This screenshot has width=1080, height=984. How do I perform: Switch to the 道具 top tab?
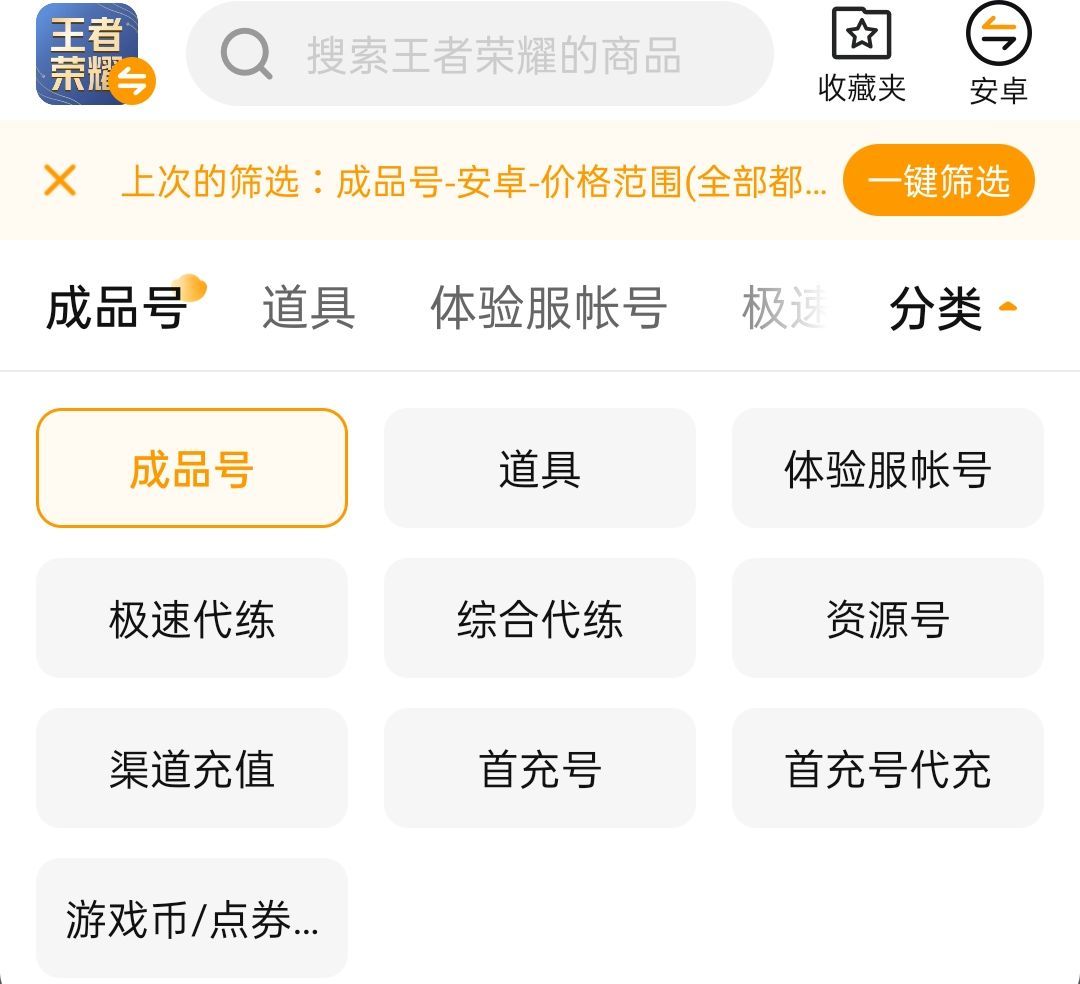308,308
